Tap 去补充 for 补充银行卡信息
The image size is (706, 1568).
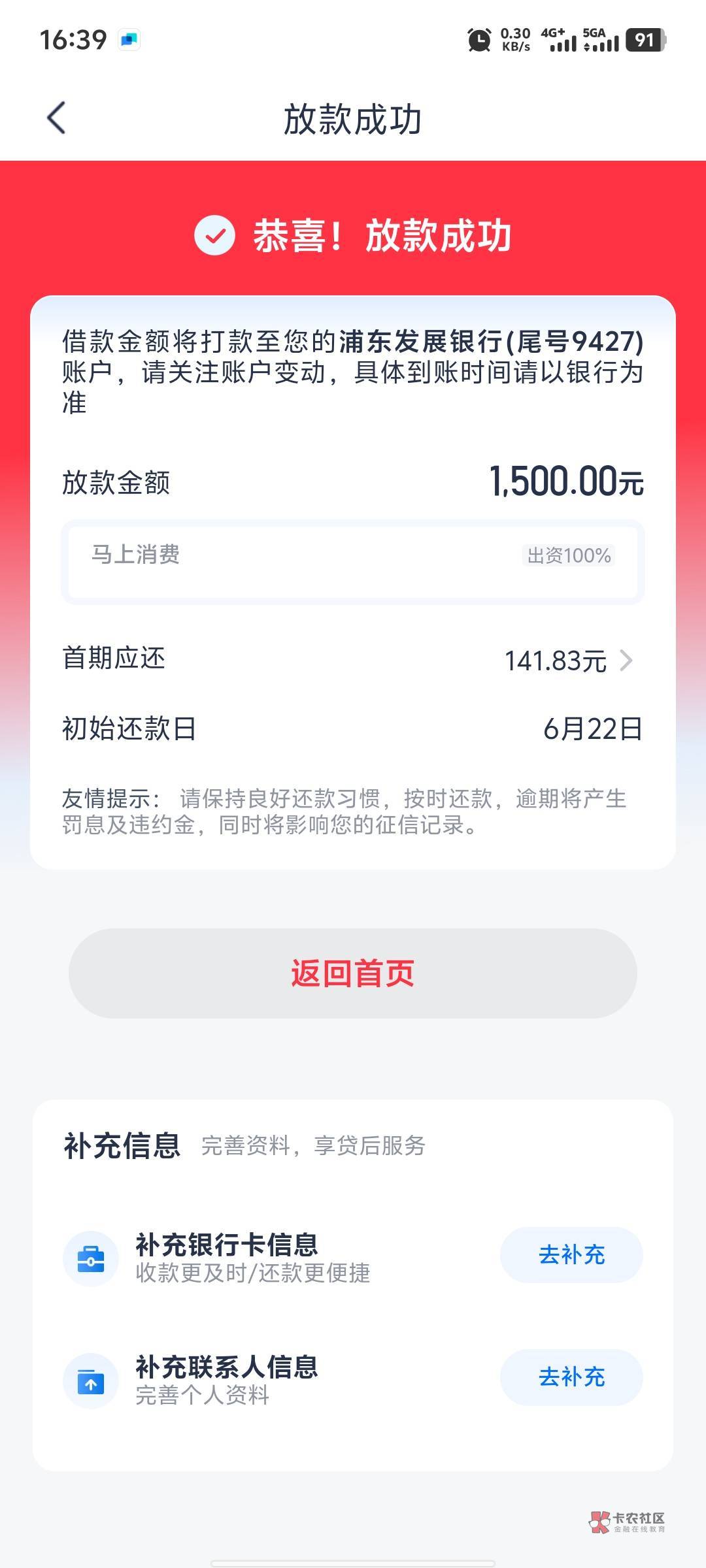[x=571, y=1254]
